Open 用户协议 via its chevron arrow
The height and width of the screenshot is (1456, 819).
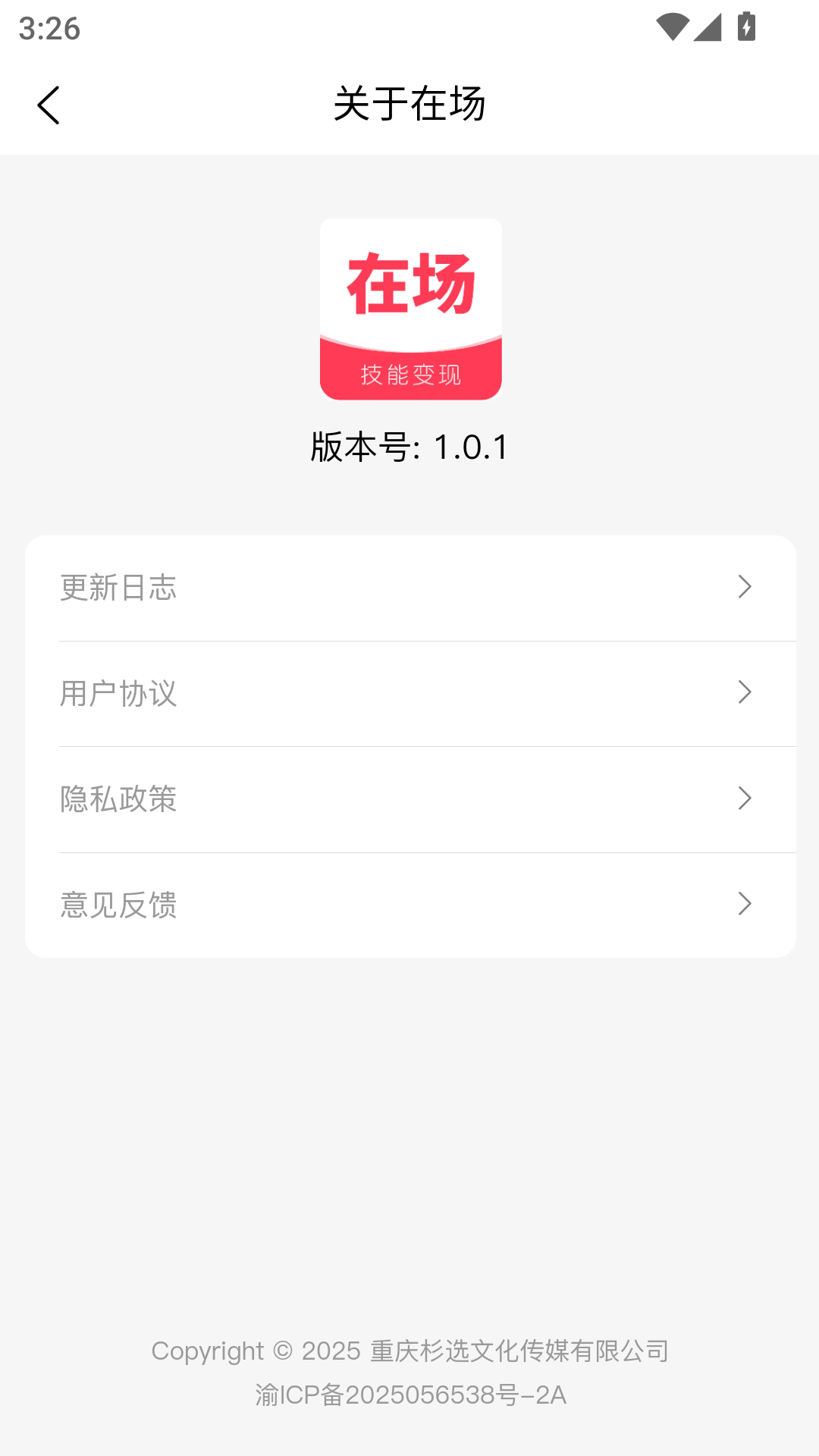pyautogui.click(x=745, y=693)
